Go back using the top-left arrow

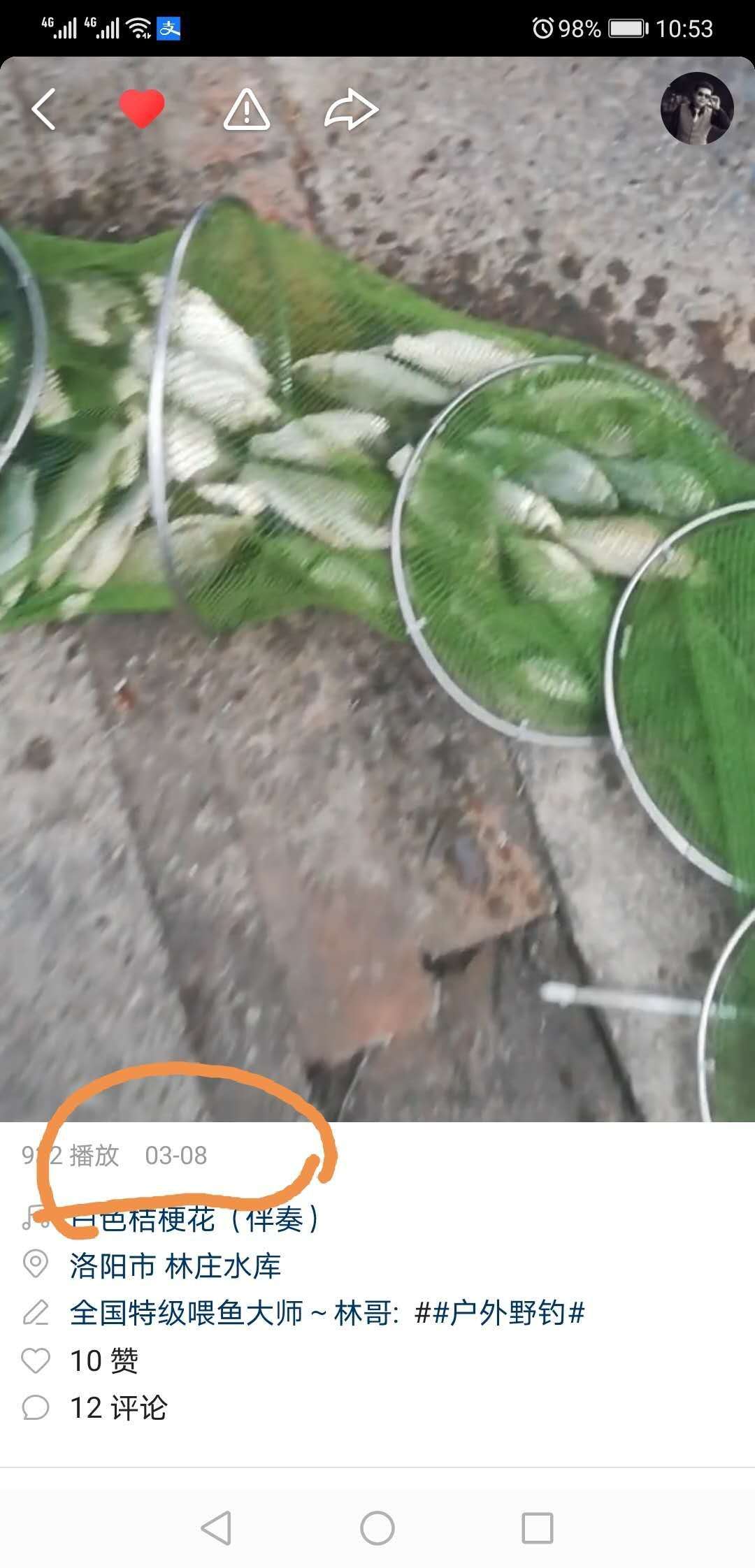(x=43, y=109)
